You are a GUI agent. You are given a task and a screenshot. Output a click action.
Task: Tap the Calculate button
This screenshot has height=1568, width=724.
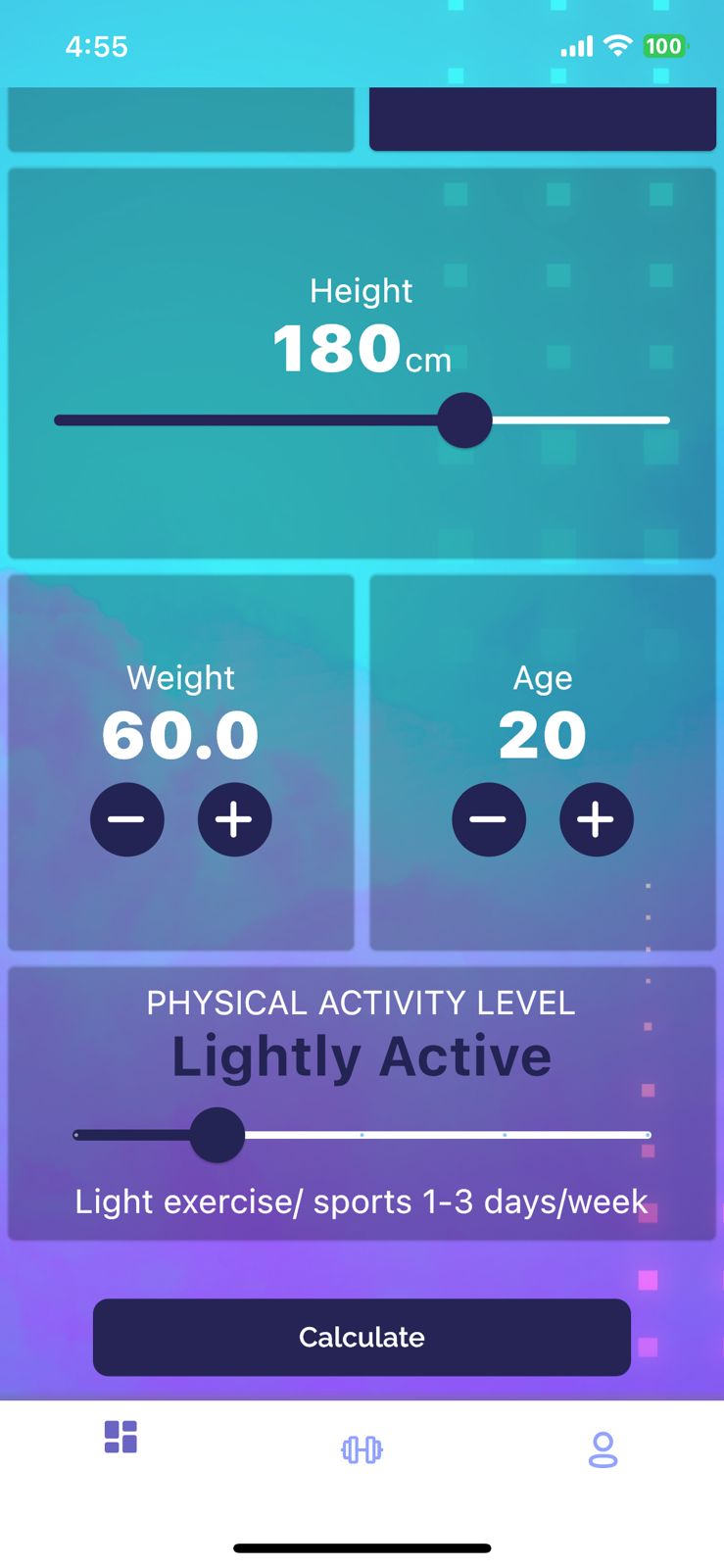362,1337
